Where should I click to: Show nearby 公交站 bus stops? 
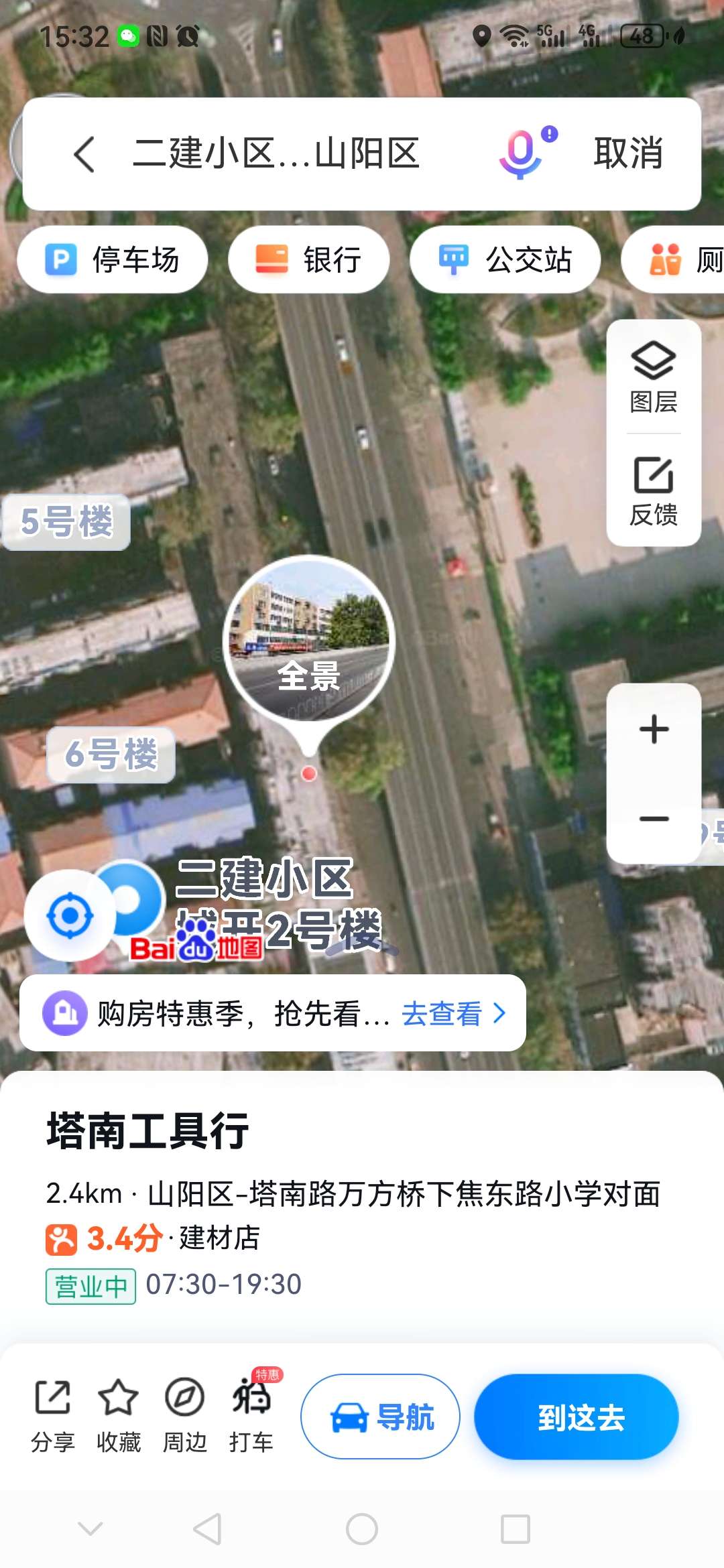tap(505, 260)
